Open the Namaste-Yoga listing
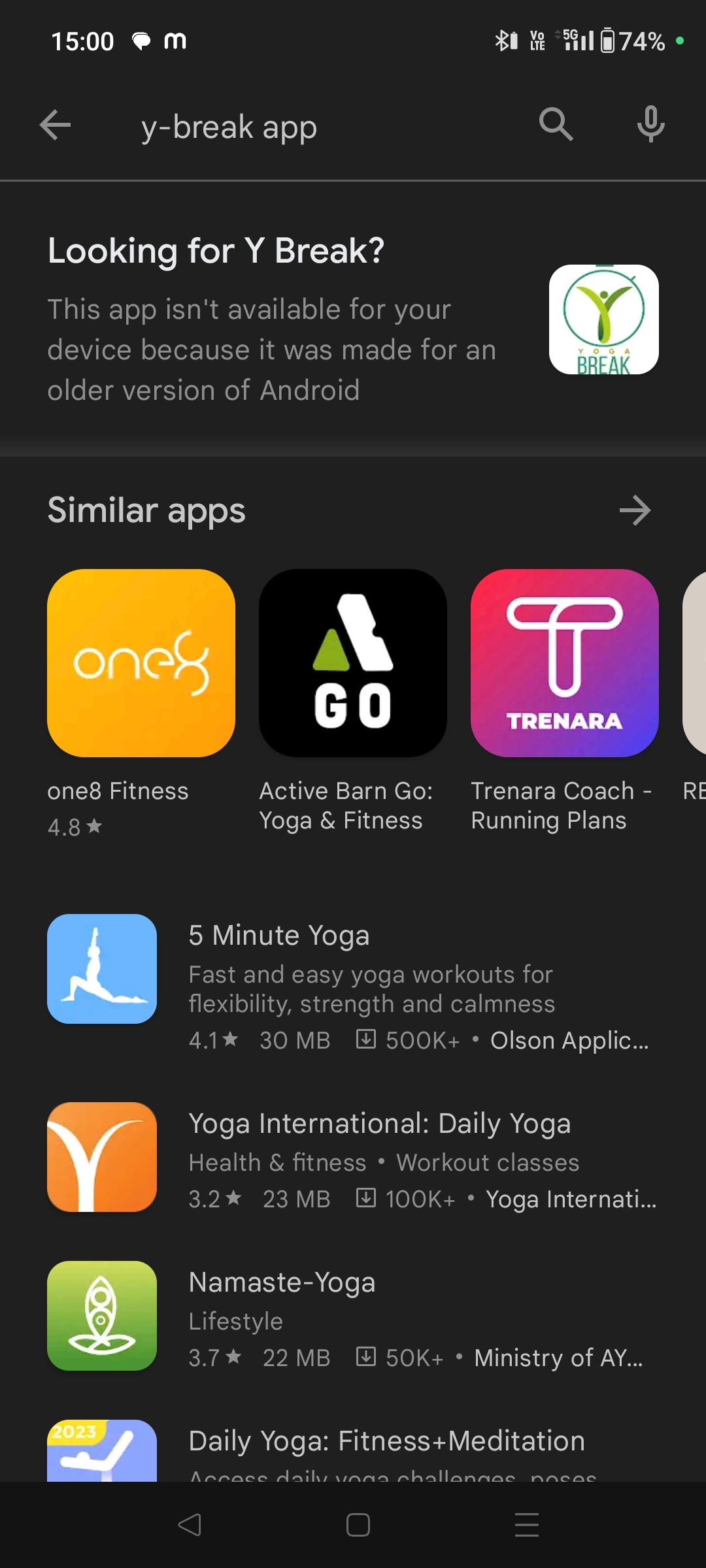Image resolution: width=706 pixels, height=1568 pixels. point(353,1316)
